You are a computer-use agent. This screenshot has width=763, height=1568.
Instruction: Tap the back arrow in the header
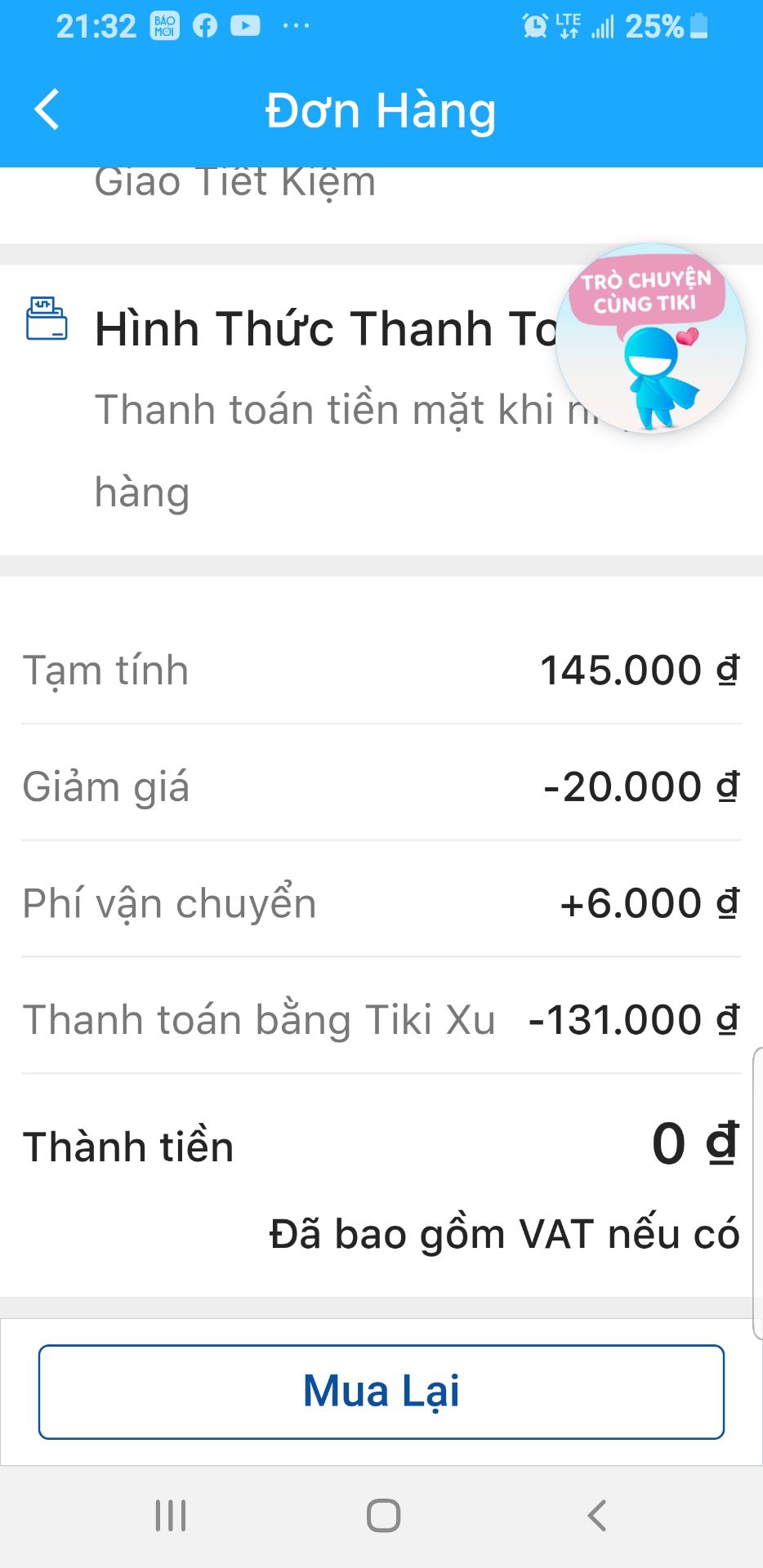[47, 109]
